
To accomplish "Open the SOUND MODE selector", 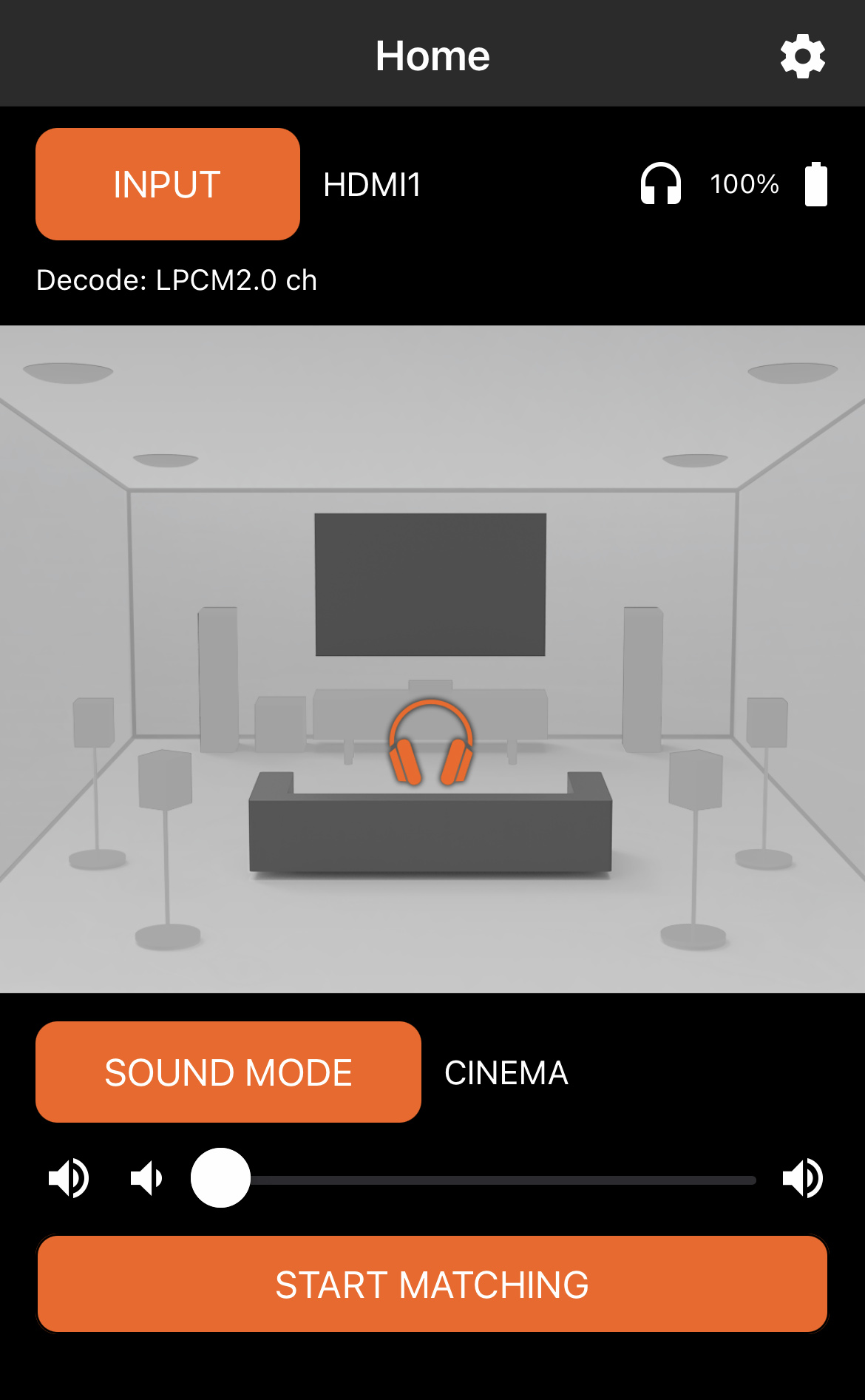I will [228, 1072].
